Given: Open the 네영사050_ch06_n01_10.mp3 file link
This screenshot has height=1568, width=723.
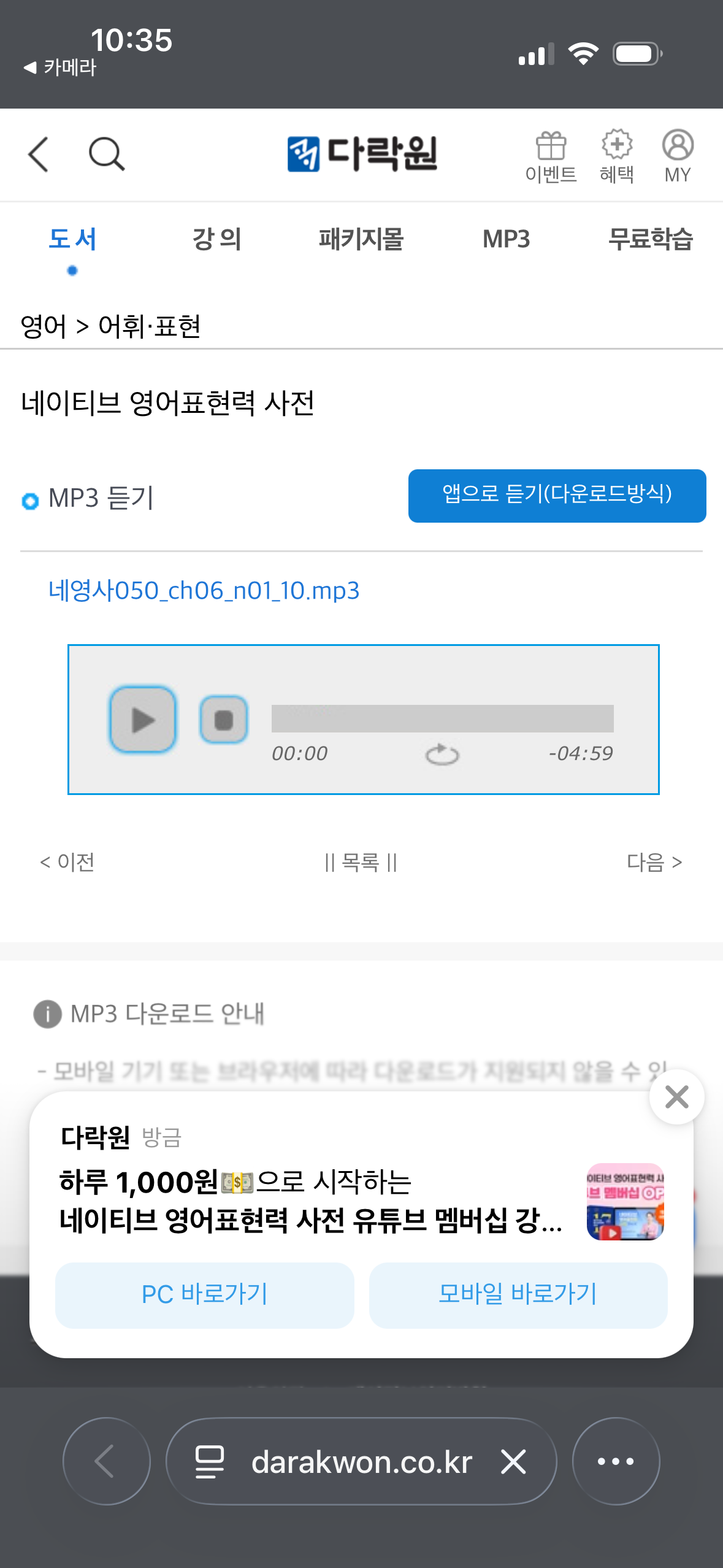Looking at the screenshot, I should tap(204, 591).
